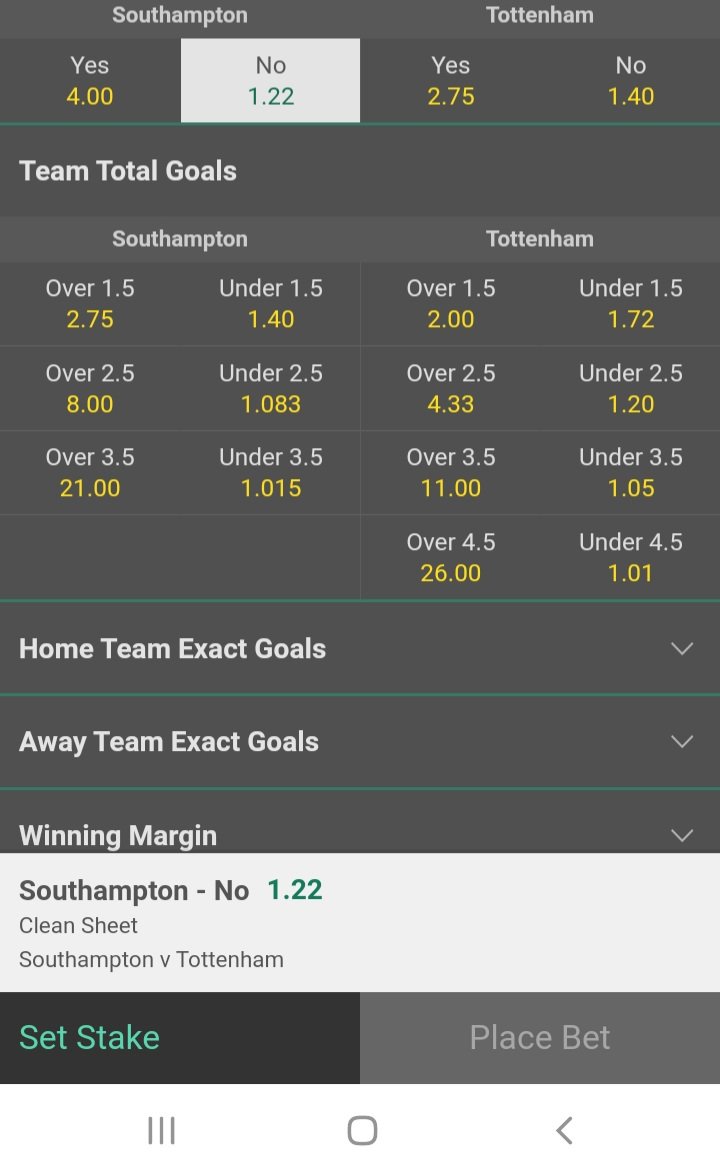The height and width of the screenshot is (1174, 720).
Task: Choose Tottenham Over 1.5 goals at 2.00
Action: (451, 303)
